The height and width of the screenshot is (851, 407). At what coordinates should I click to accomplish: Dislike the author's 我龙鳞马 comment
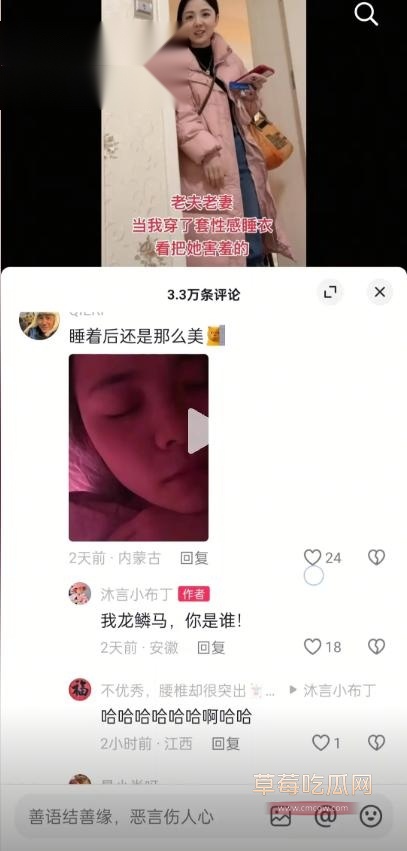376,646
